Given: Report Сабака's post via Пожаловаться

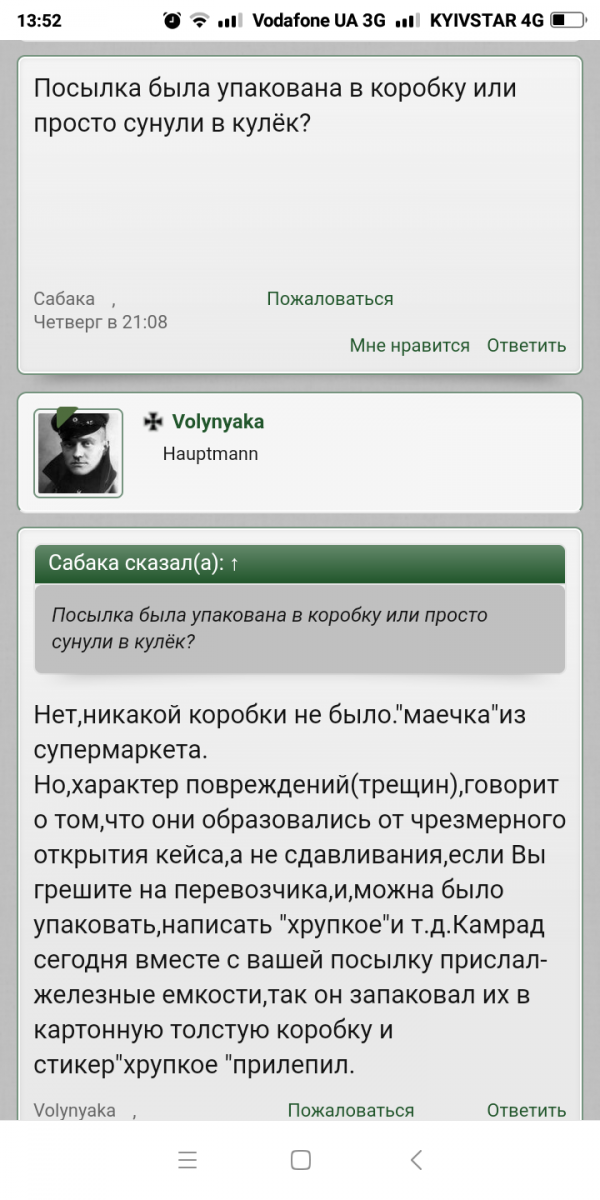Looking at the screenshot, I should pyautogui.click(x=330, y=299).
